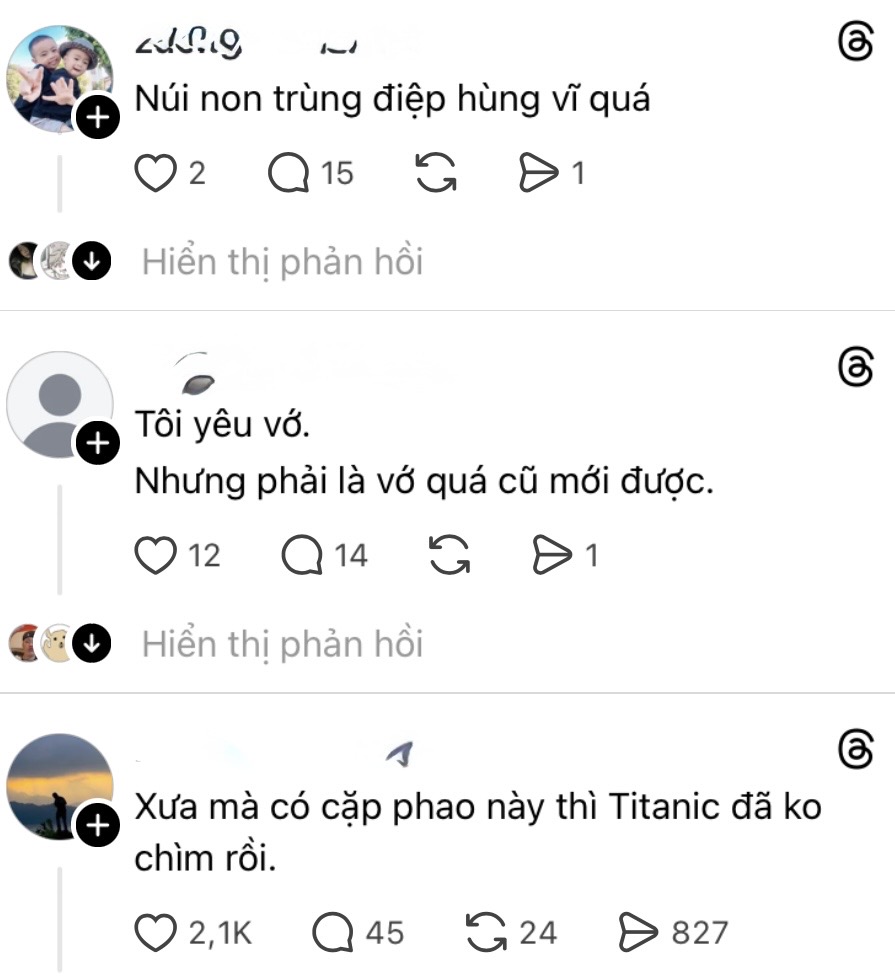Like the comment "Núi non trùng điệp hùng vĩ quá"
The width and height of the screenshot is (895, 980).
click(x=154, y=174)
